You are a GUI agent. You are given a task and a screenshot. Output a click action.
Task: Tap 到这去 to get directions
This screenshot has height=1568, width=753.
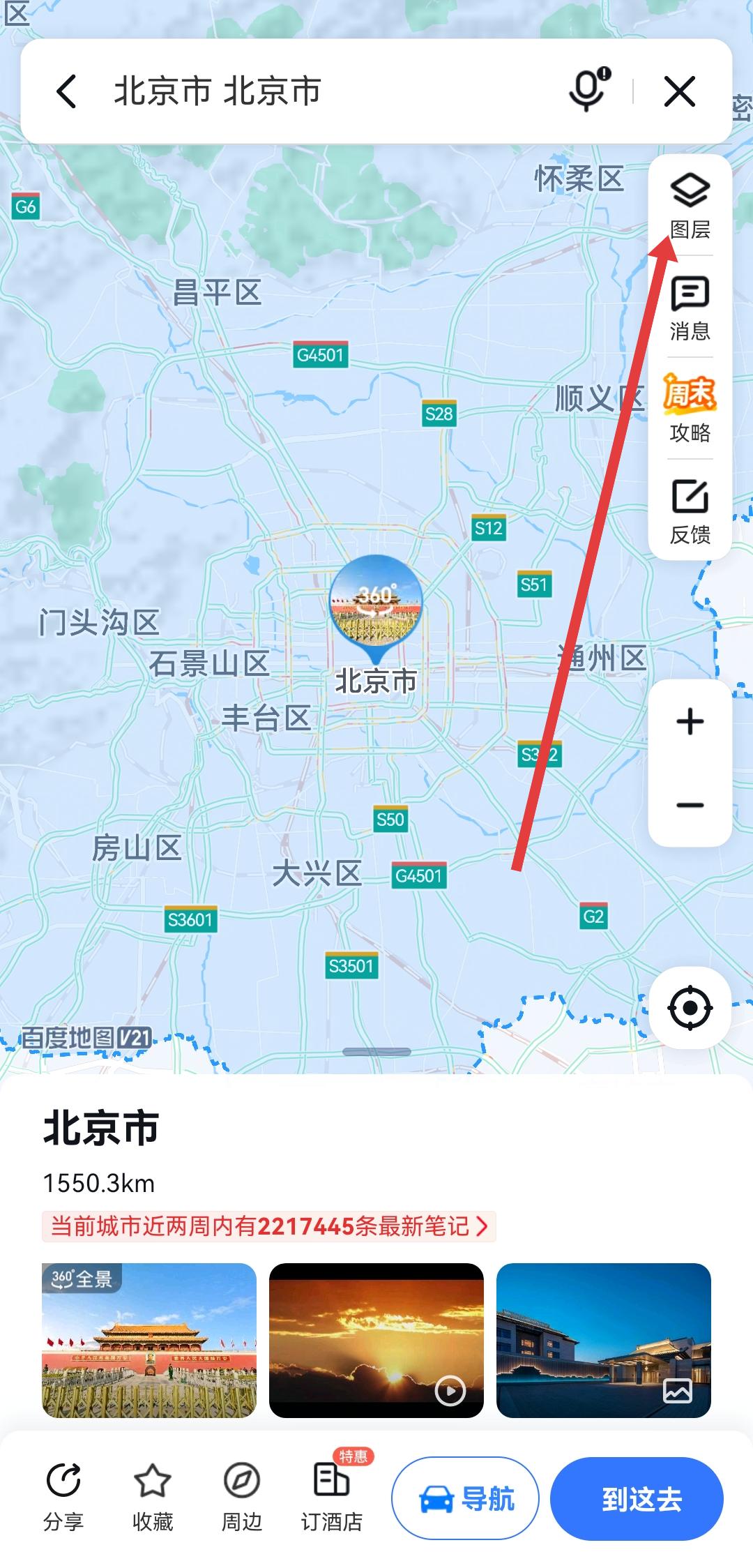pyautogui.click(x=637, y=1498)
